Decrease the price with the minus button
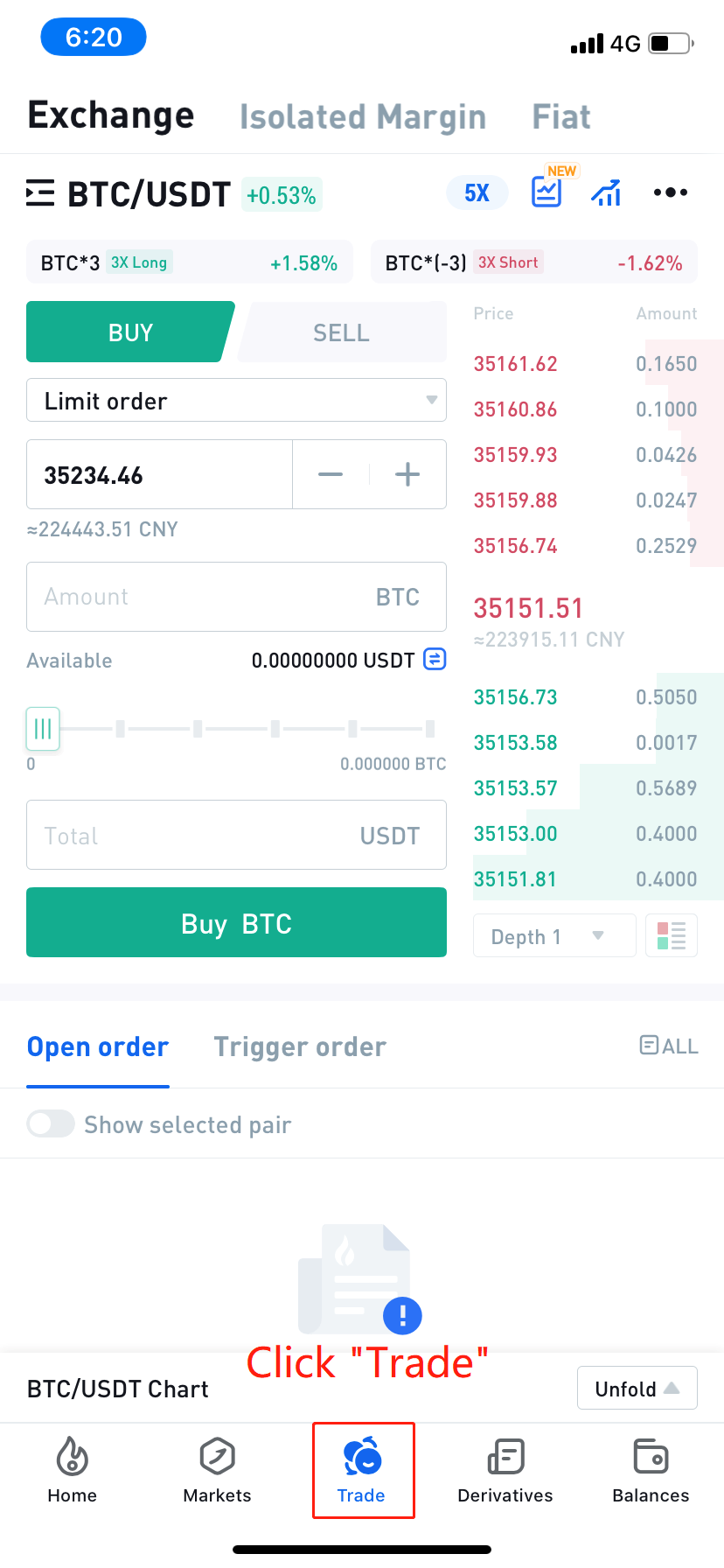Image resolution: width=724 pixels, height=1568 pixels. pos(331,474)
